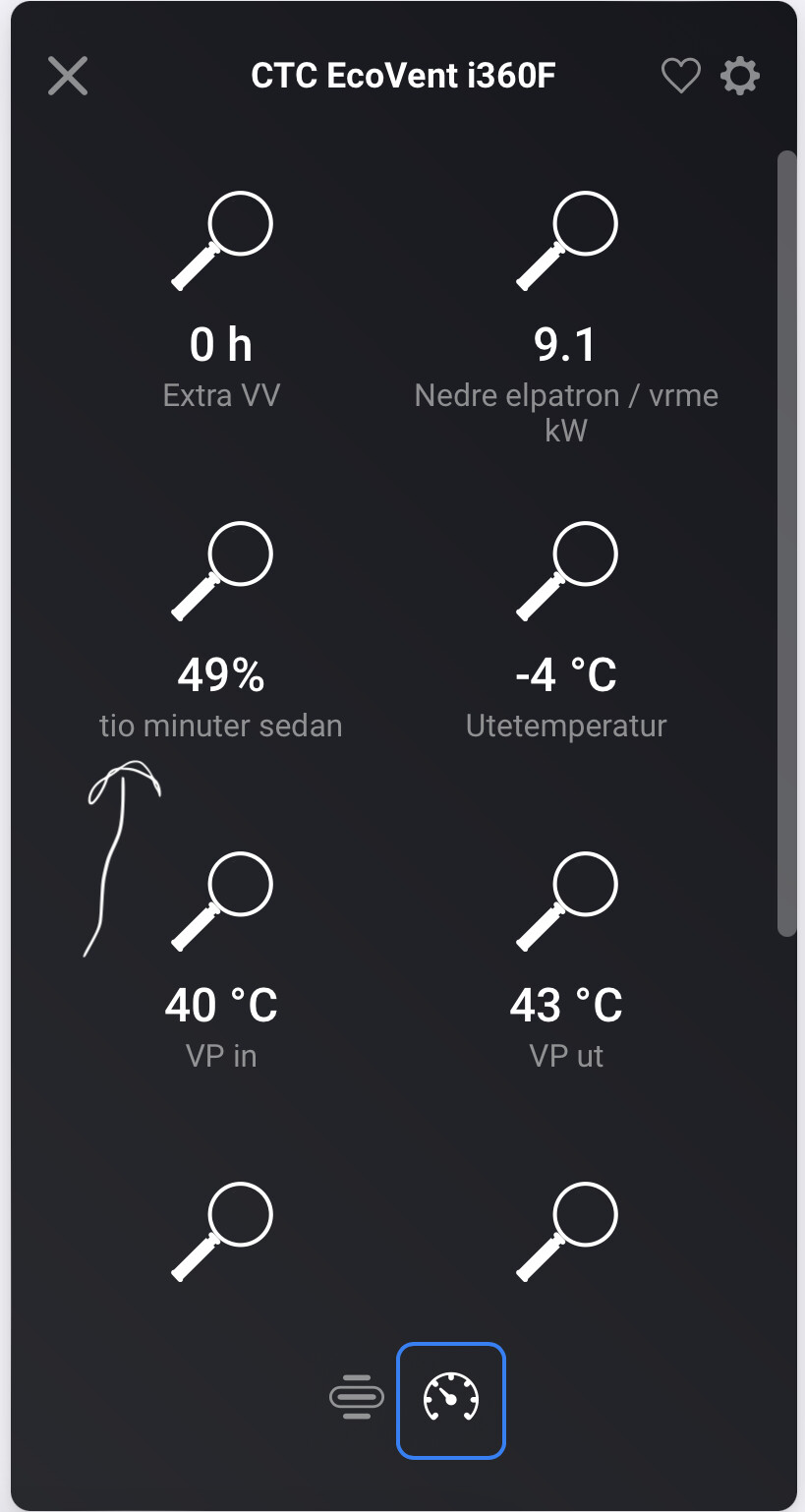Select the gauge sensors tab
Screen dimensions: 805x1512
pyautogui.click(x=450, y=1400)
